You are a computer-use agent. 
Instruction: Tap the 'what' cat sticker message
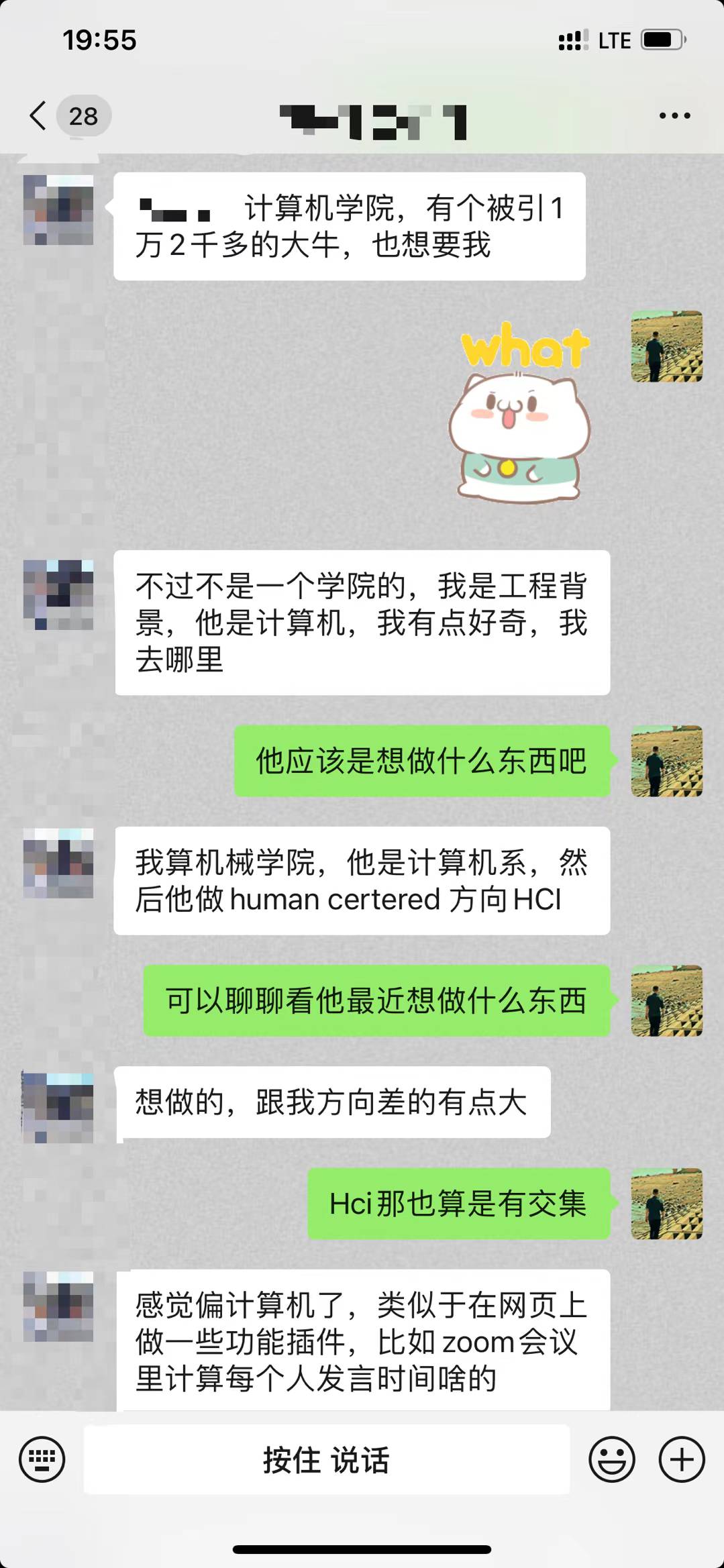522,413
